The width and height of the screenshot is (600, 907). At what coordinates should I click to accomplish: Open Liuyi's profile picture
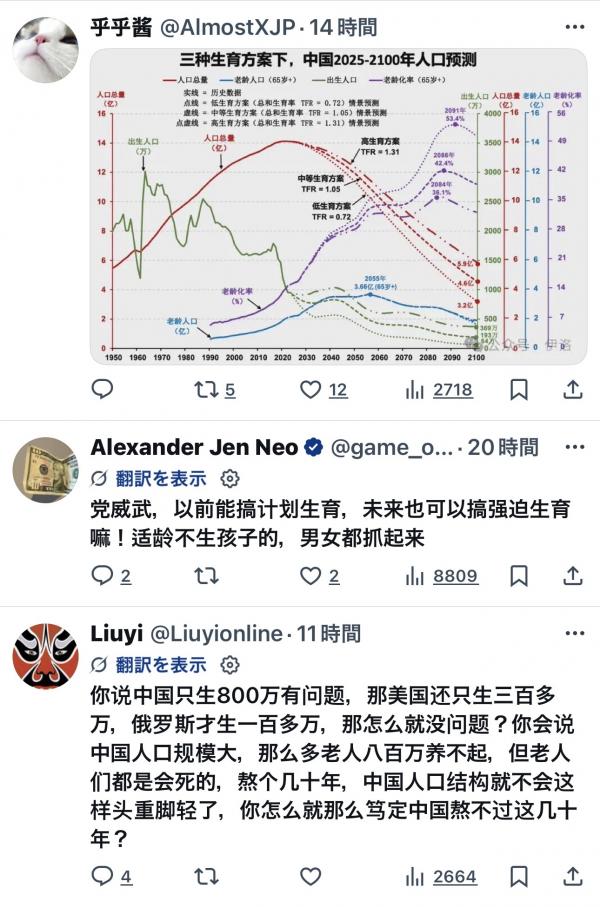click(45, 655)
